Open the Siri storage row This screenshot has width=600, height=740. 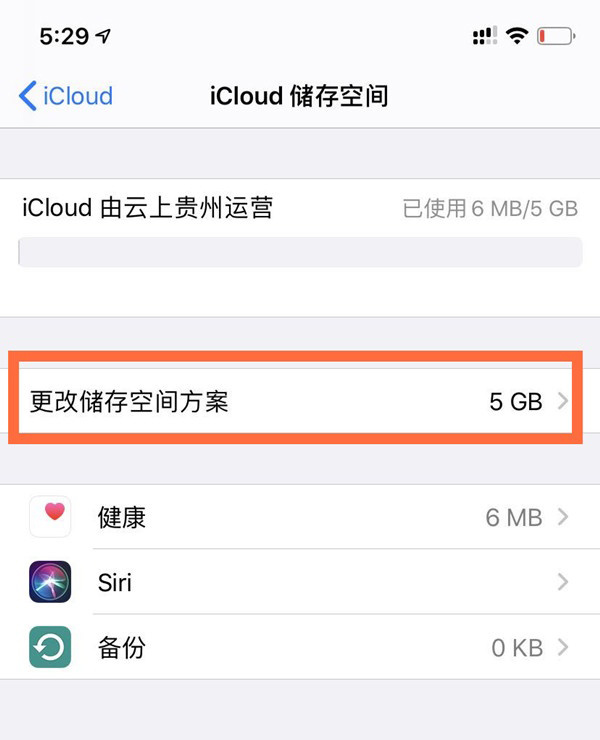pyautogui.click(x=300, y=582)
